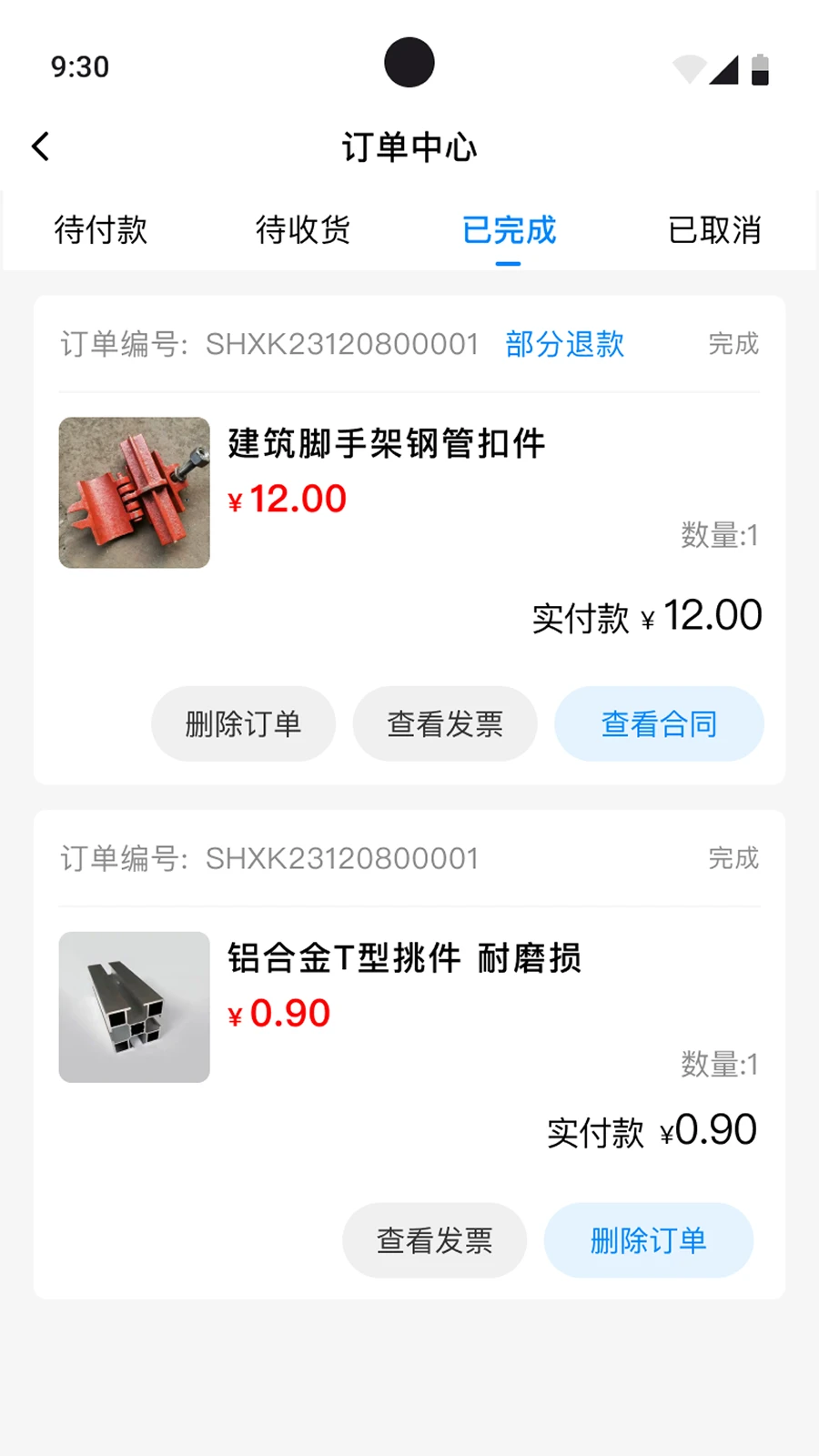
Task: Tap the 完成 status label on second order
Action: coord(733,858)
